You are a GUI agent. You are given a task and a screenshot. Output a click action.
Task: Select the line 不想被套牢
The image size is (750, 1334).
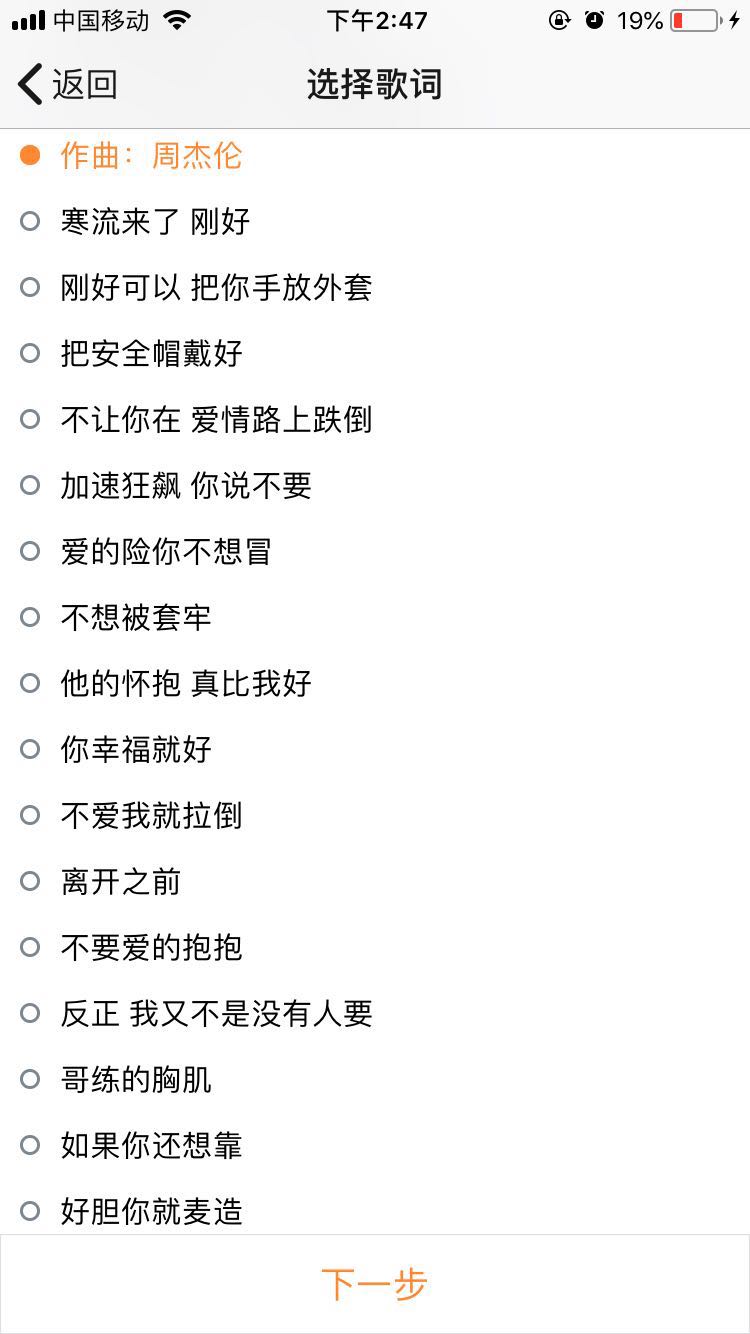136,618
